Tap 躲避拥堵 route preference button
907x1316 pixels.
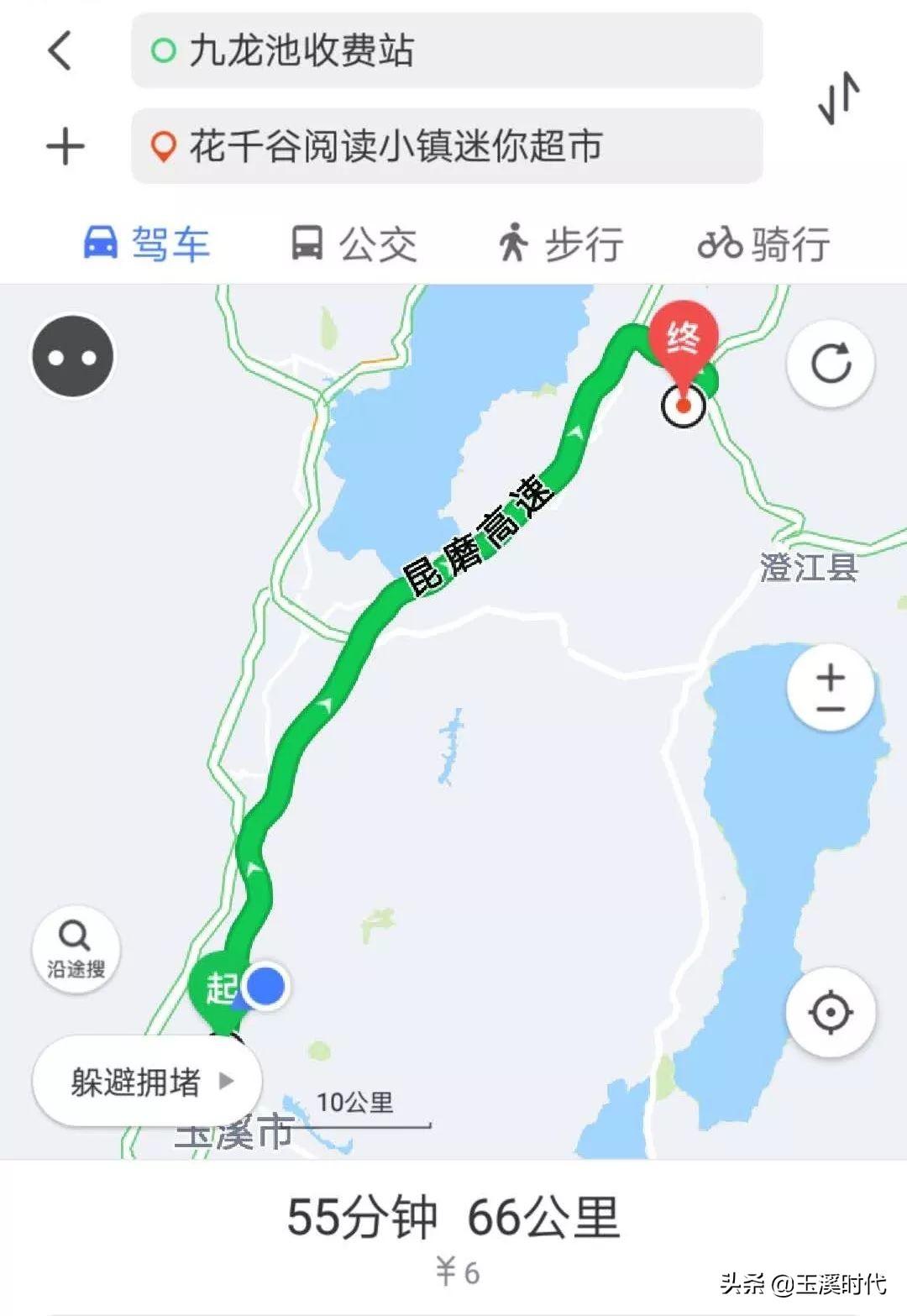148,1081
